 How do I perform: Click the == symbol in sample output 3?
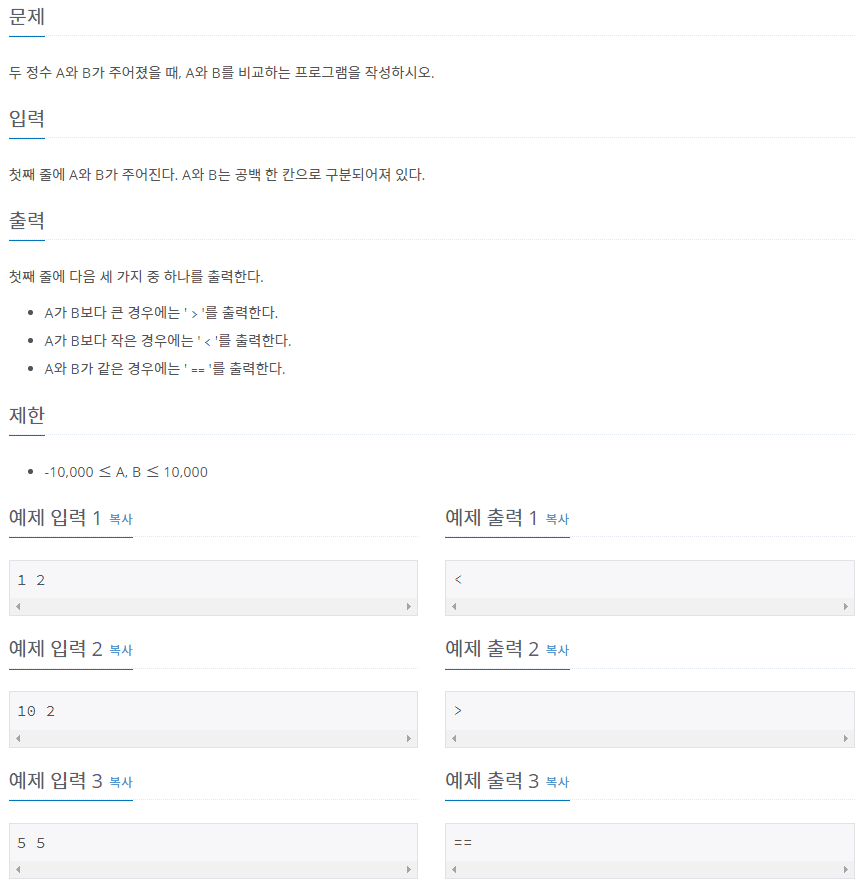[x=461, y=843]
